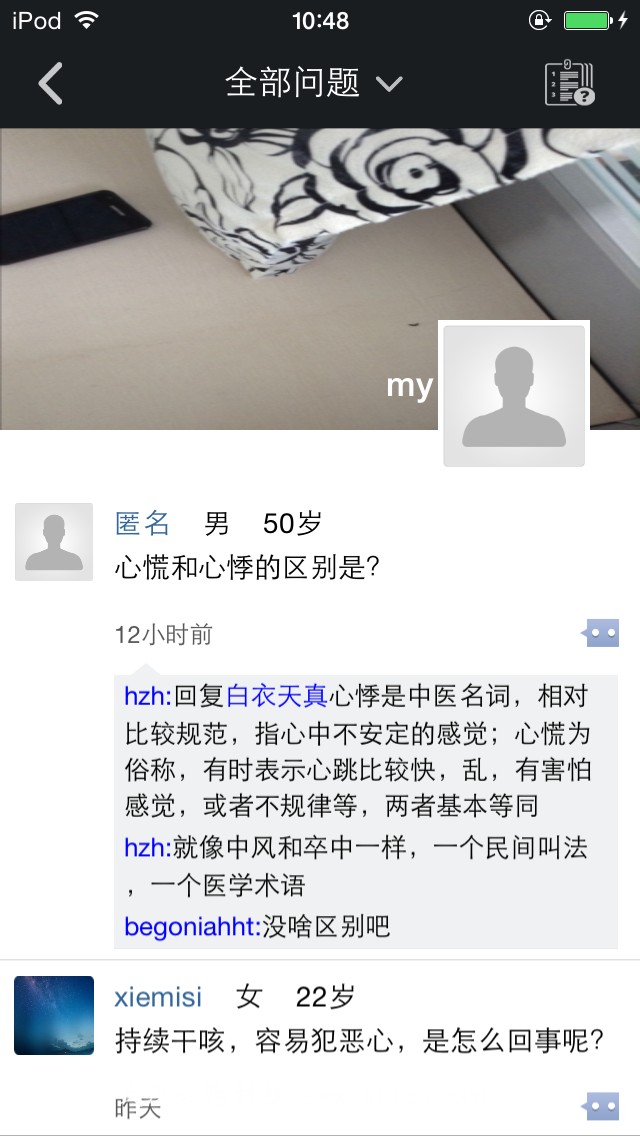
Task: Comment on xiemisi's 持续干咳 question
Action: (601, 1106)
